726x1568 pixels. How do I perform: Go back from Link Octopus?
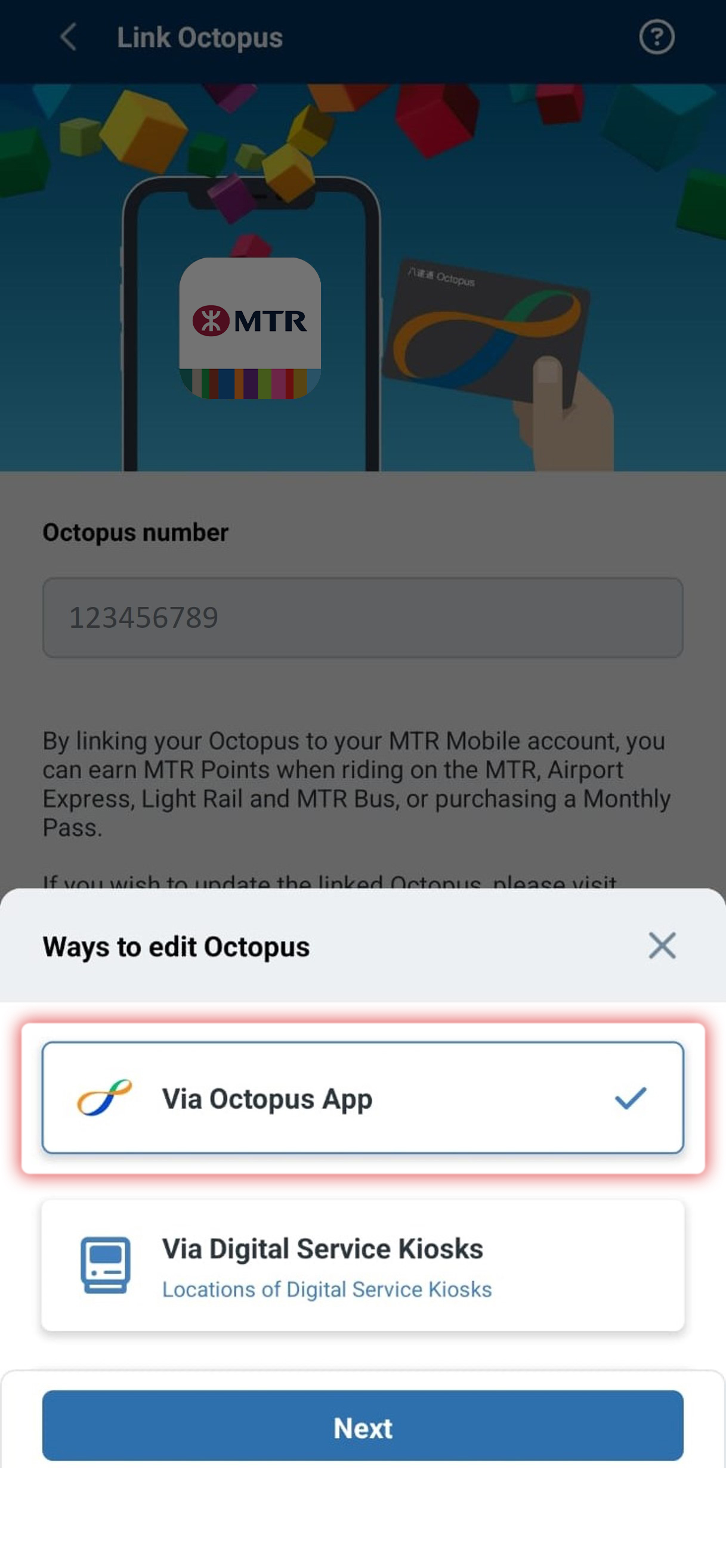[68, 37]
